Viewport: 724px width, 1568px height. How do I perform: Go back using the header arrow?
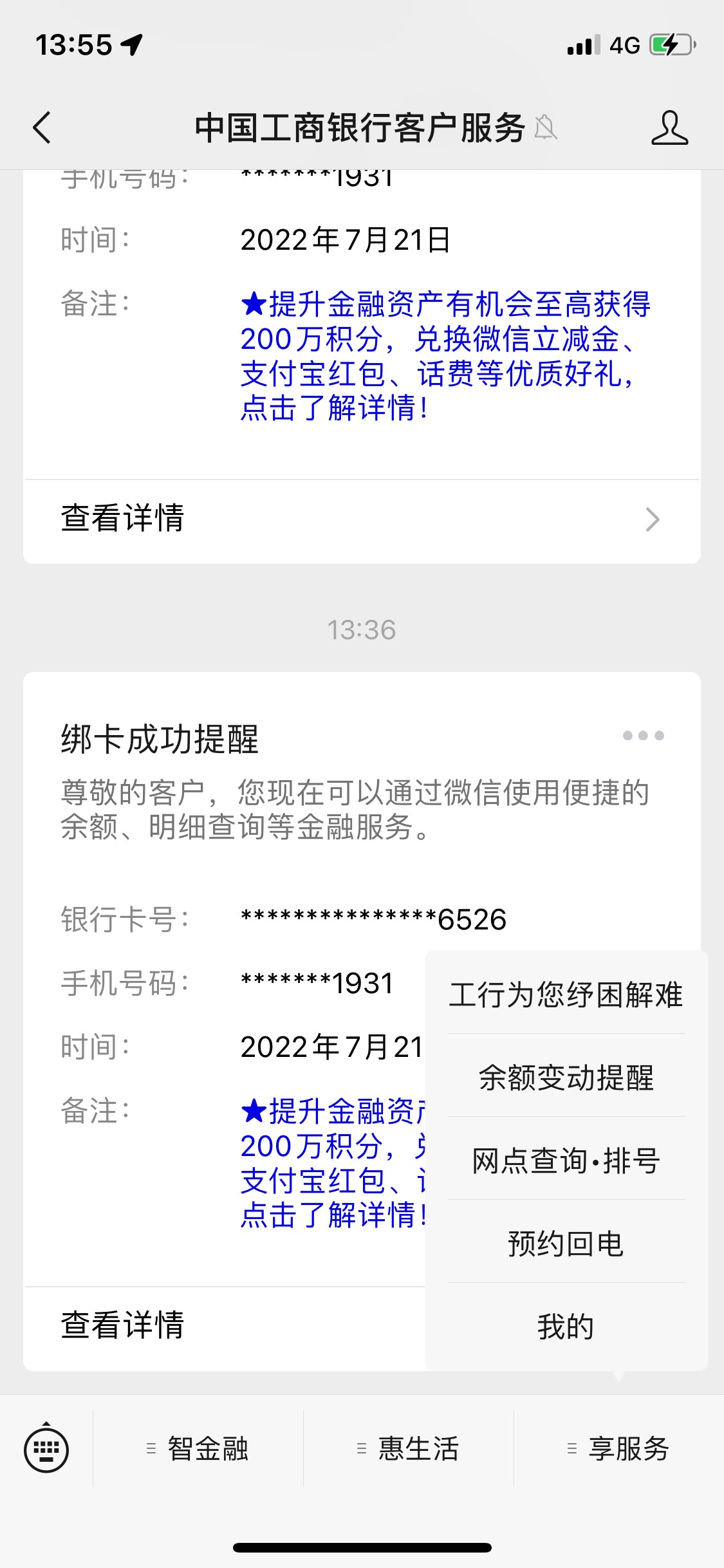[x=42, y=127]
